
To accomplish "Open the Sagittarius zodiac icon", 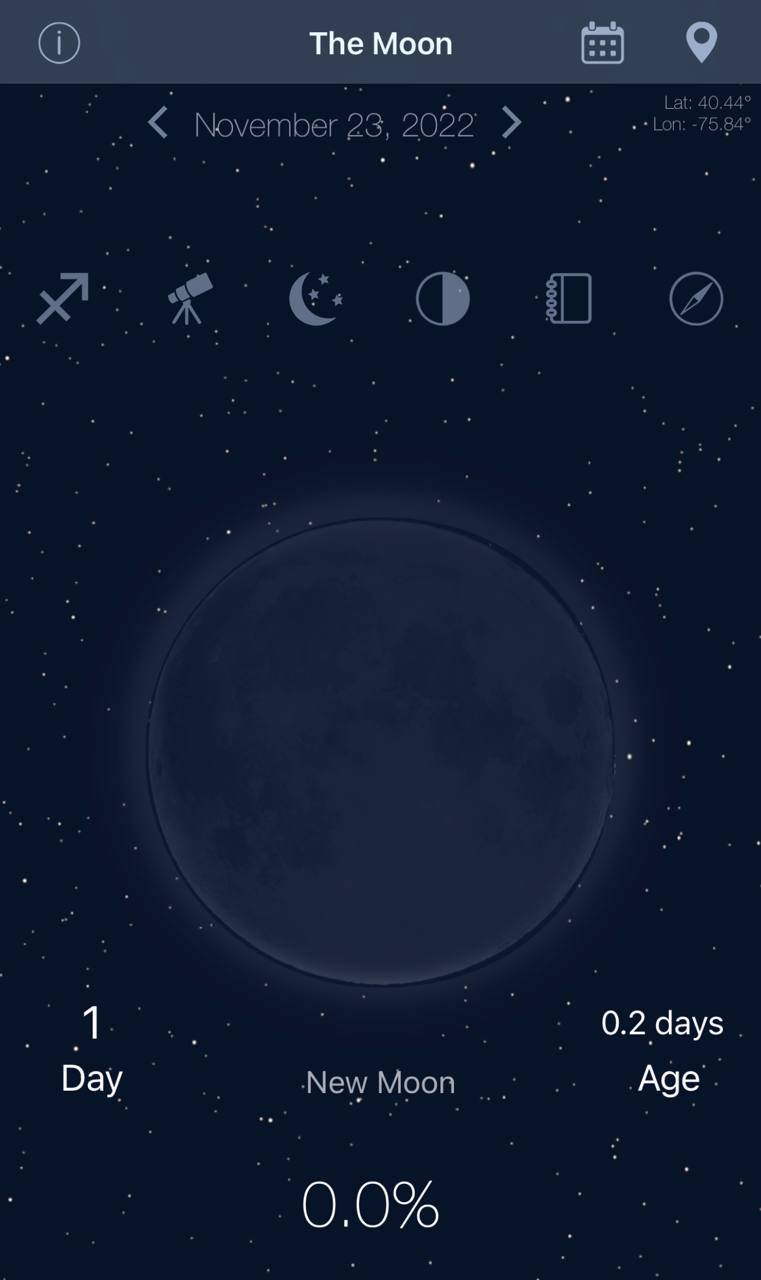I will tap(63, 299).
